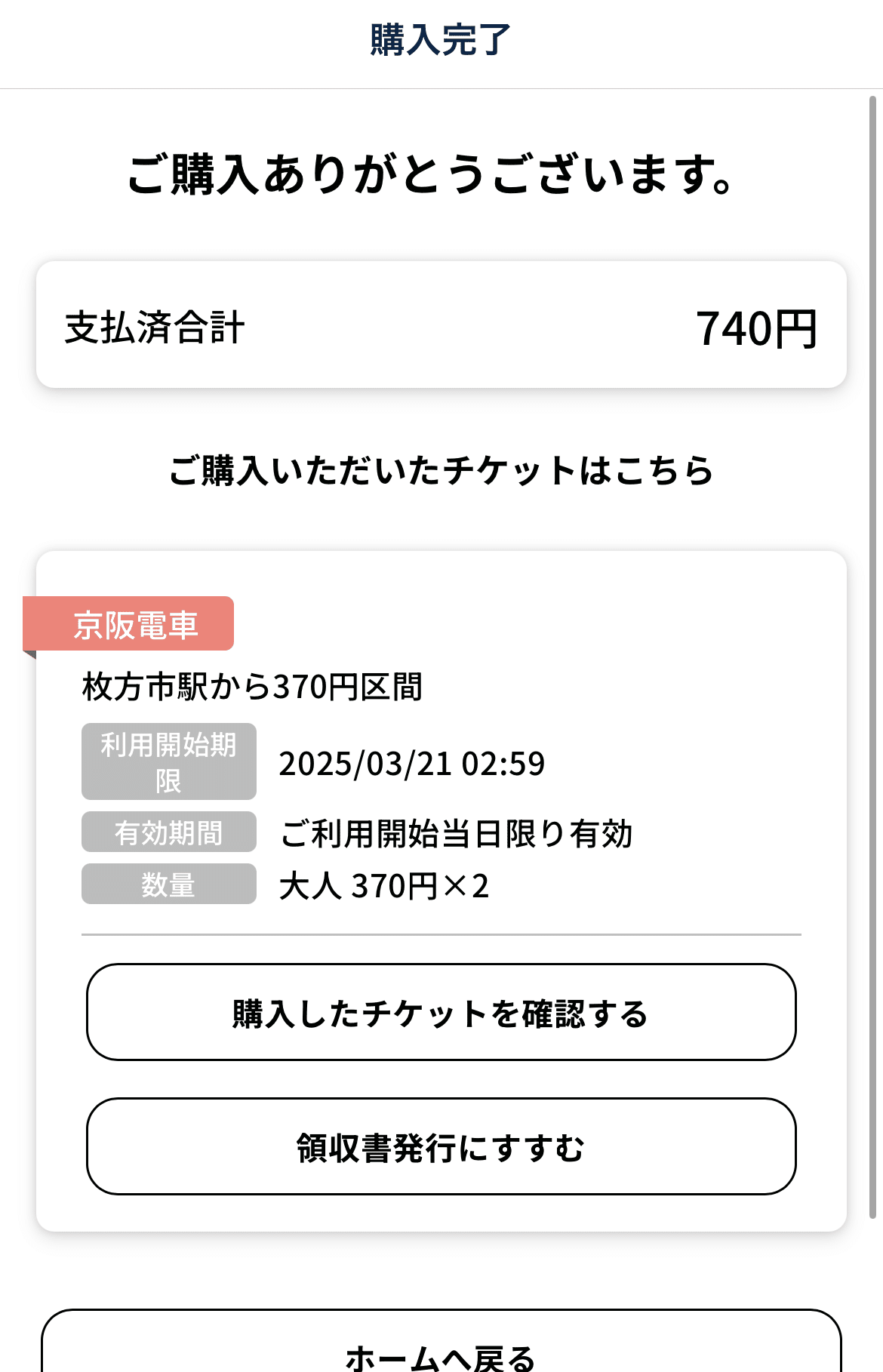883x1372 pixels.
Task: Select the ticket name 枚方市駅から370円区間
Action: click(x=254, y=685)
